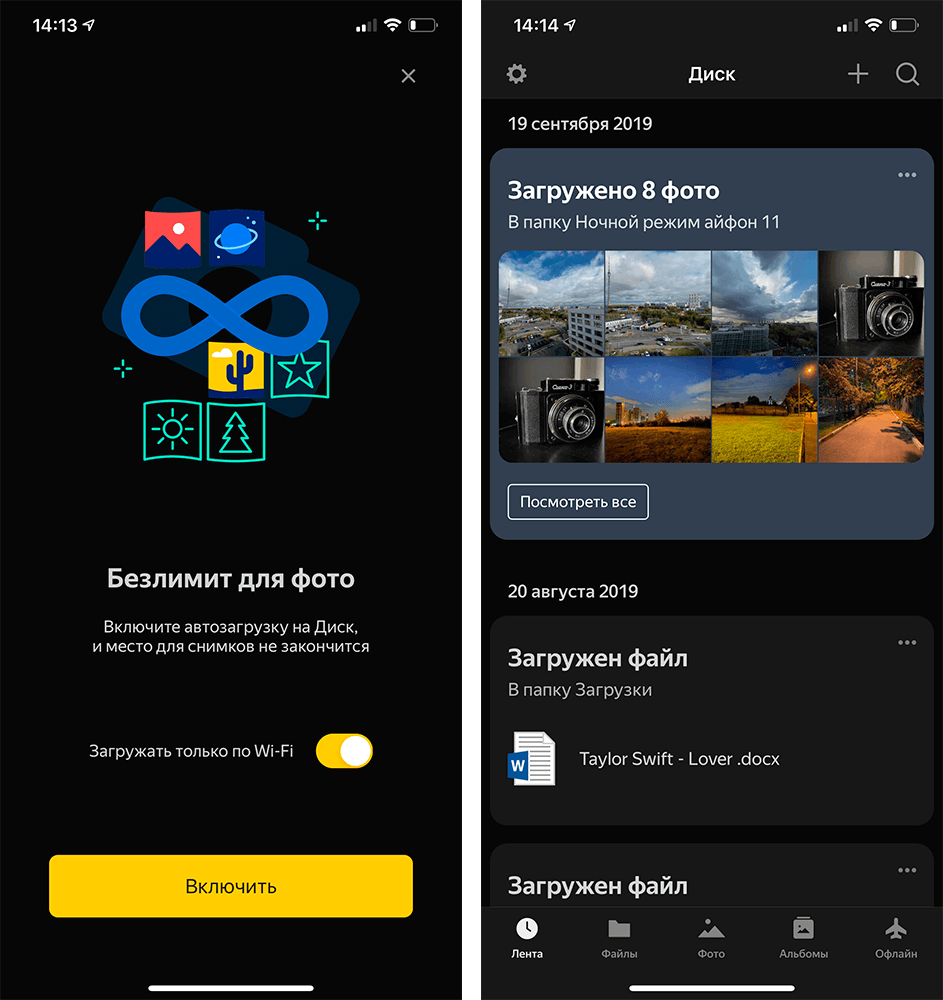
Task: Open settings via the gear icon
Action: point(517,74)
